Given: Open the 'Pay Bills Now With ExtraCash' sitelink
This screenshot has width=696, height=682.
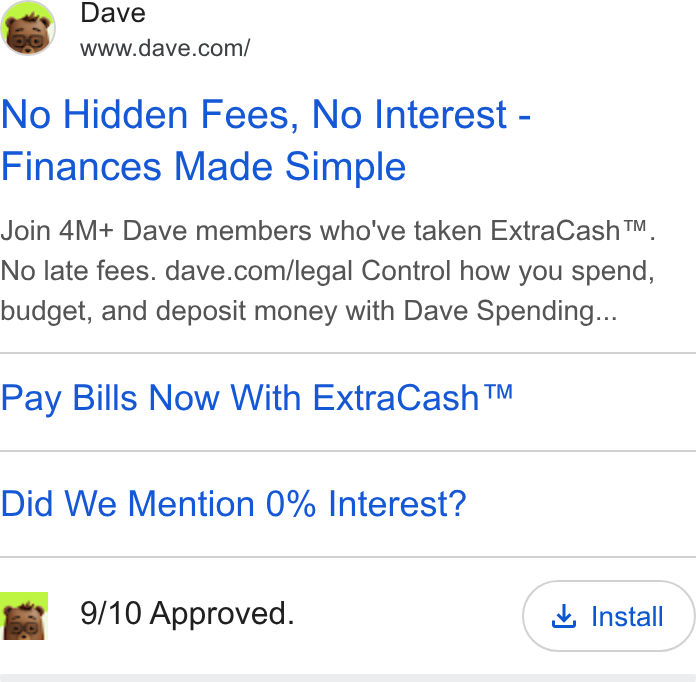Looking at the screenshot, I should [x=257, y=398].
